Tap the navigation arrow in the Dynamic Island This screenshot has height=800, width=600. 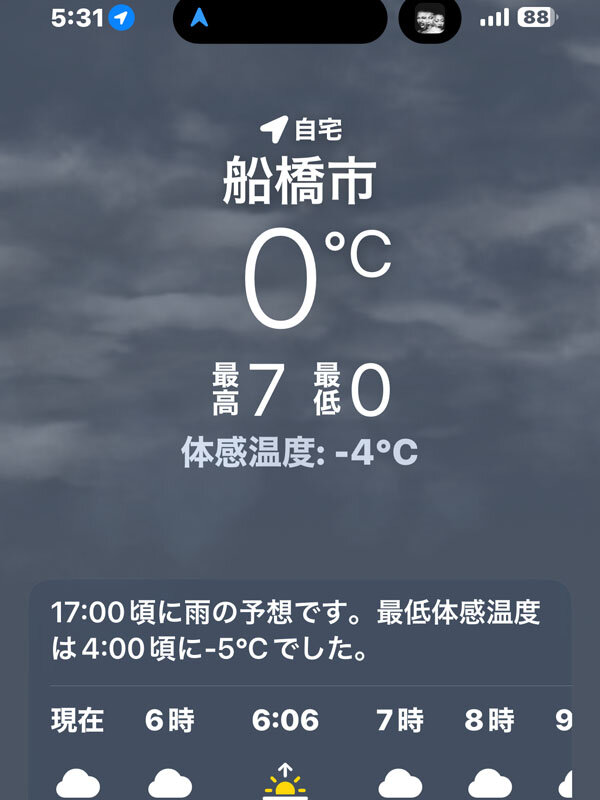201,18
